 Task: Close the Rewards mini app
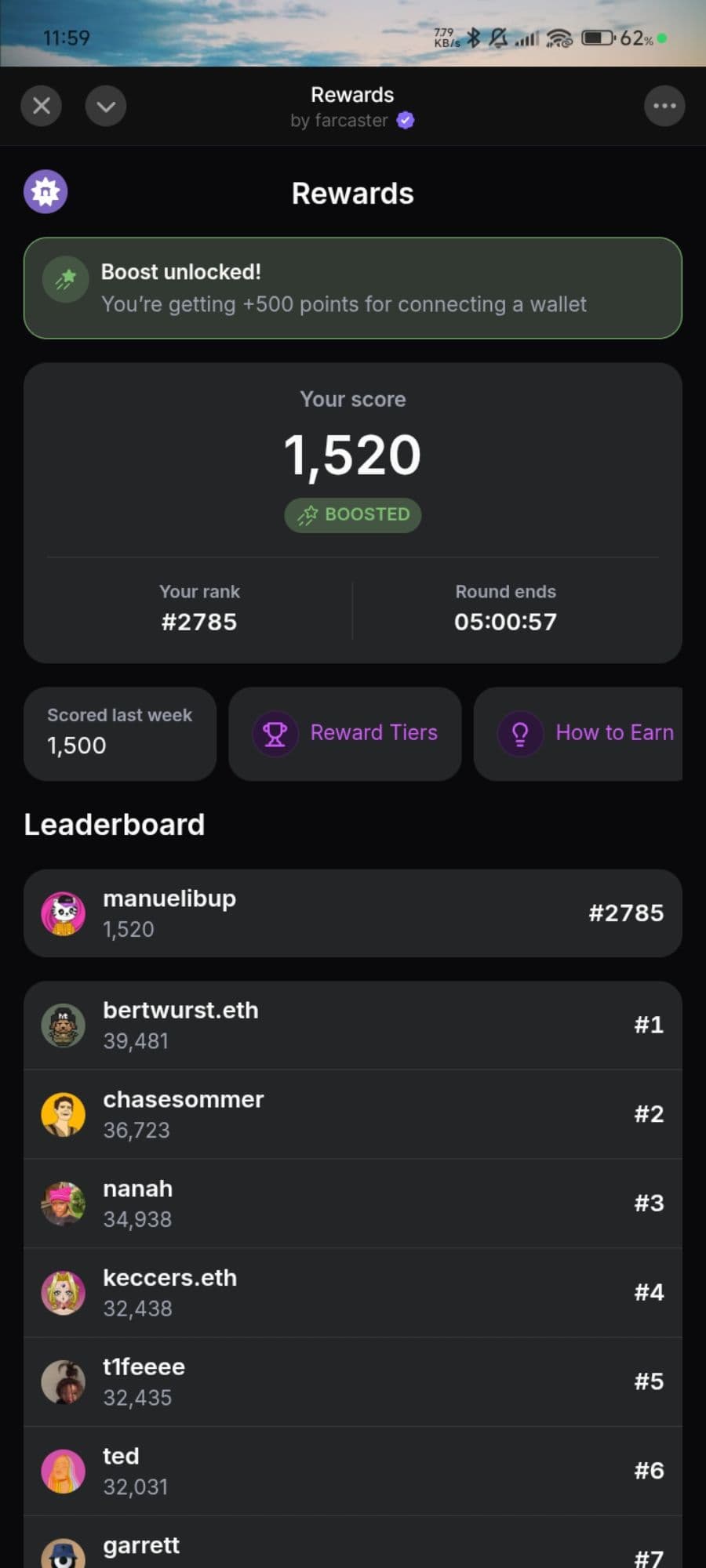(42, 106)
